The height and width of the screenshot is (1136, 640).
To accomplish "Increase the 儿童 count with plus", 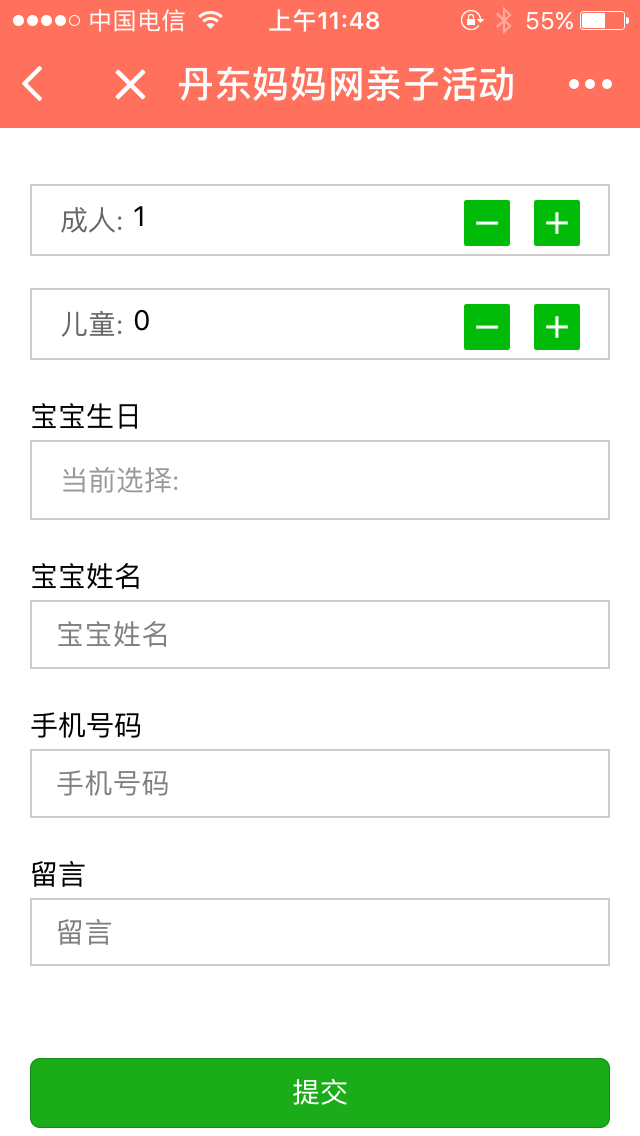I will coord(557,327).
